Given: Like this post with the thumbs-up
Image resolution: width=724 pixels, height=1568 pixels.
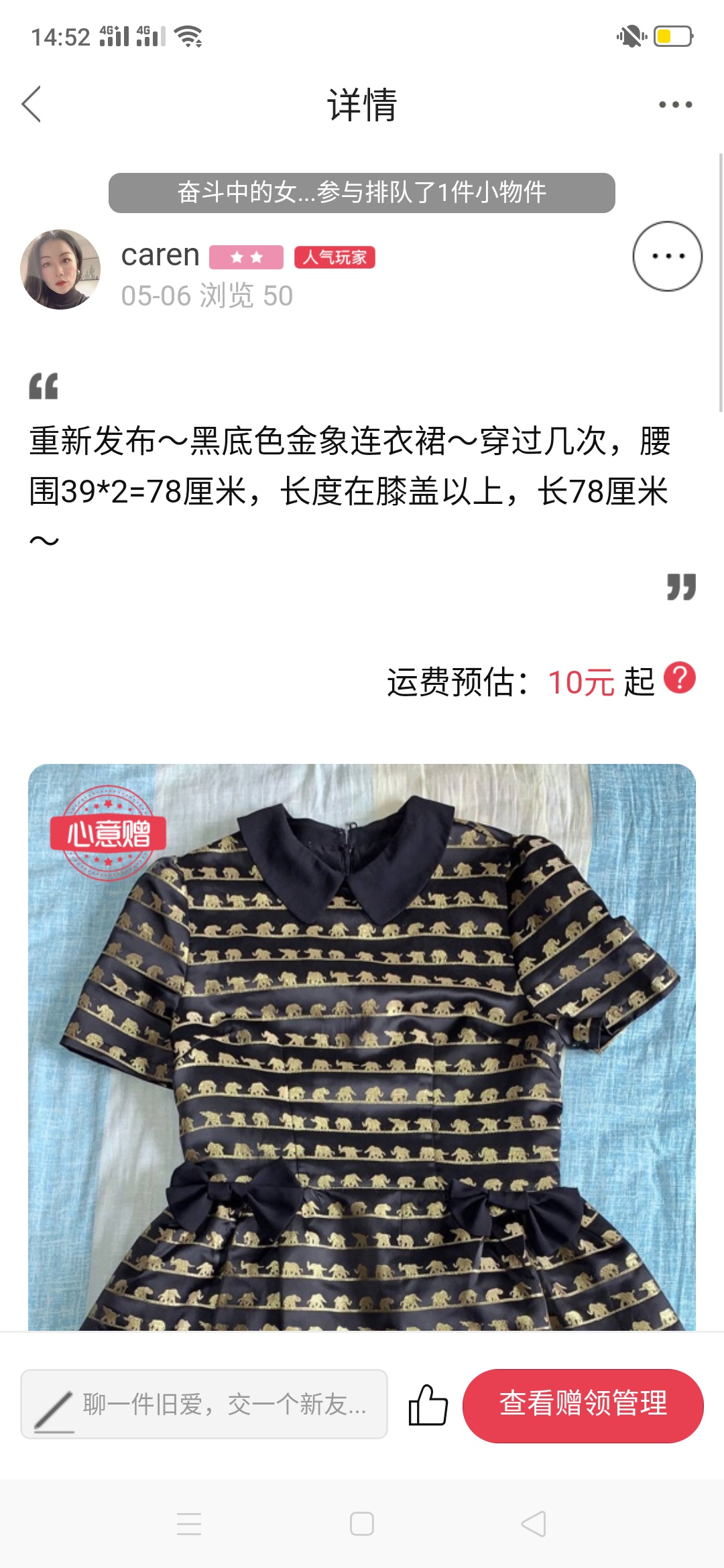Looking at the screenshot, I should coord(428,1404).
